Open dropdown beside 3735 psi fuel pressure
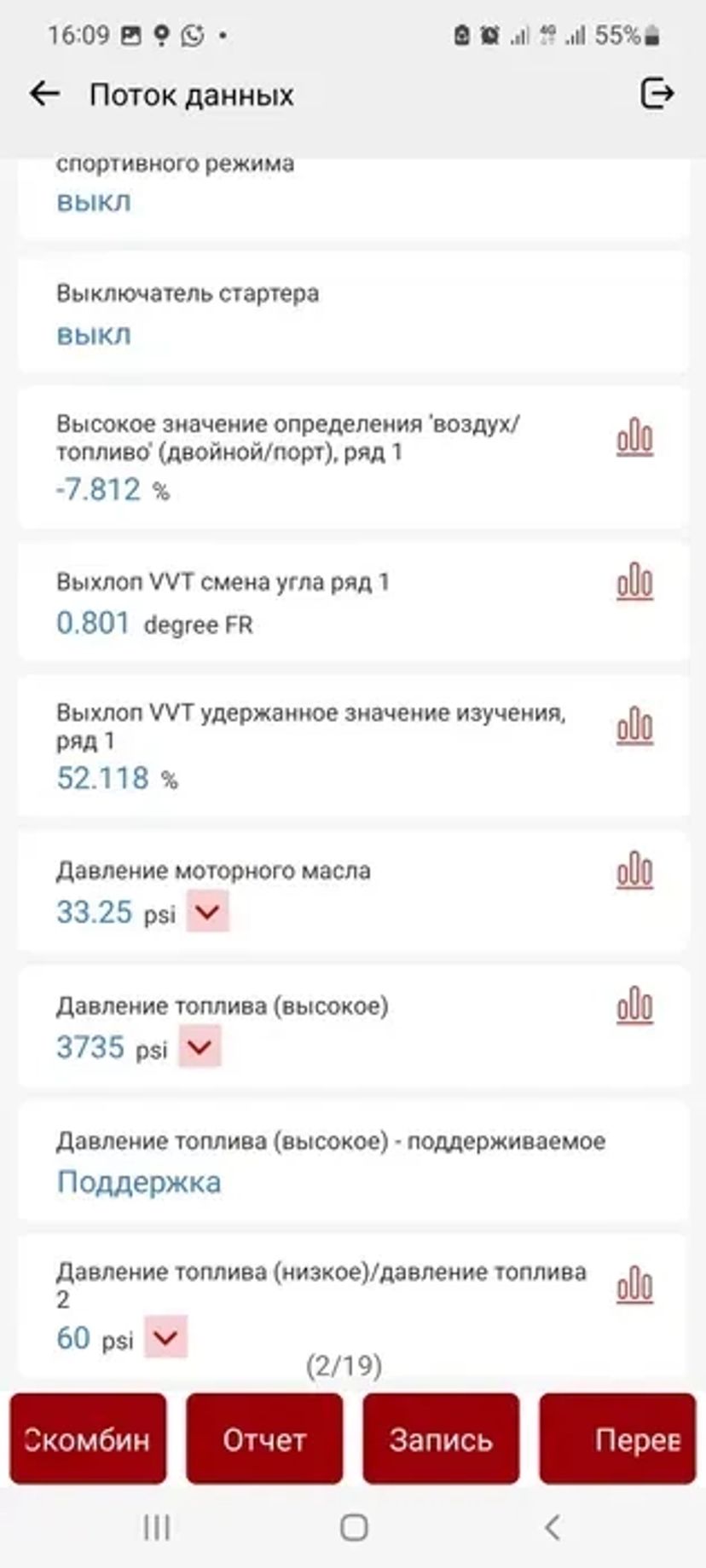706x1568 pixels. pos(198,1048)
